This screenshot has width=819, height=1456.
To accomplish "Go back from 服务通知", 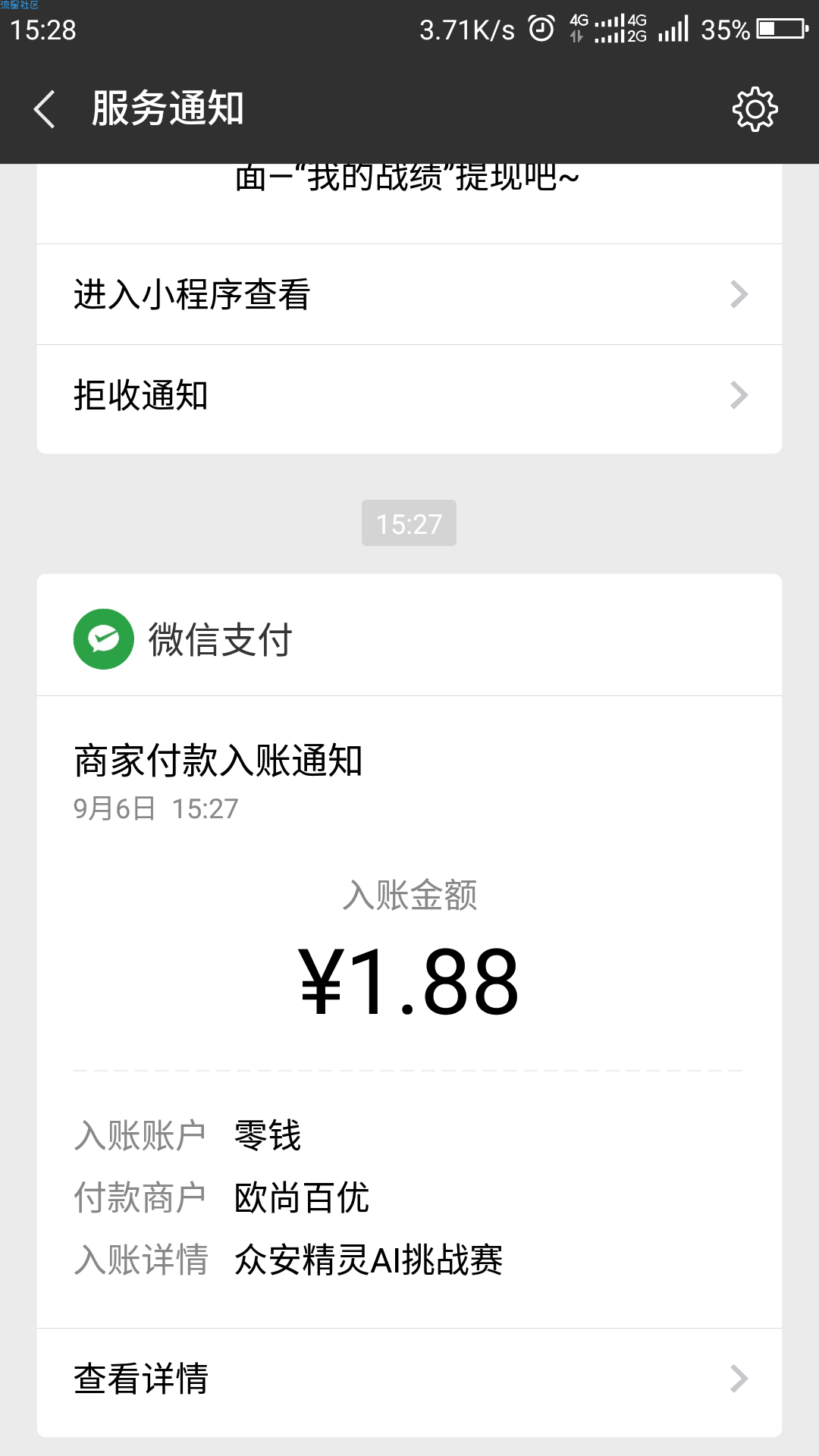I will click(45, 109).
